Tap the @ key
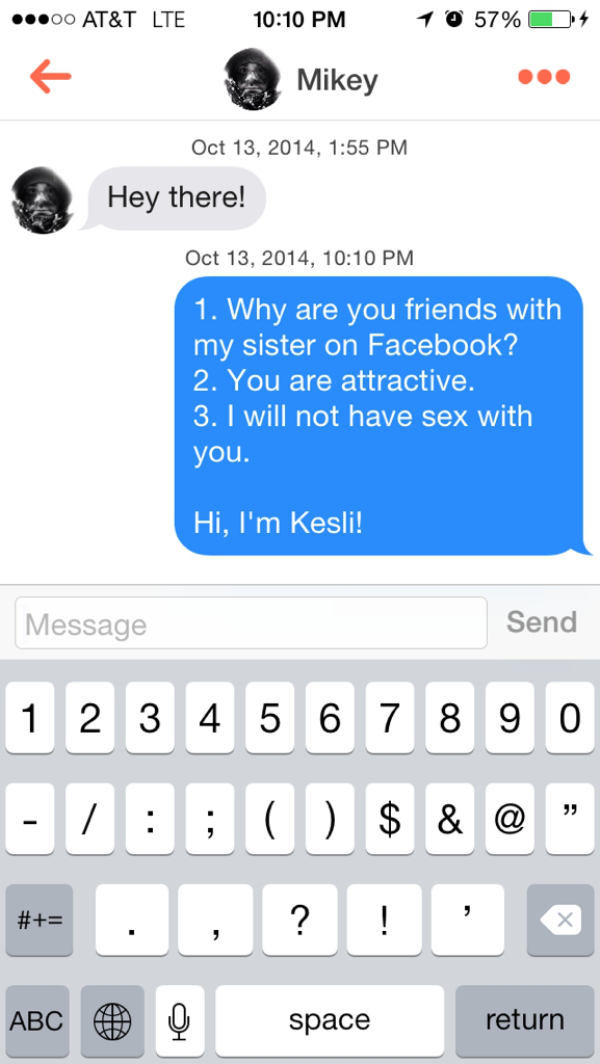The width and height of the screenshot is (600, 1064). pos(509,818)
